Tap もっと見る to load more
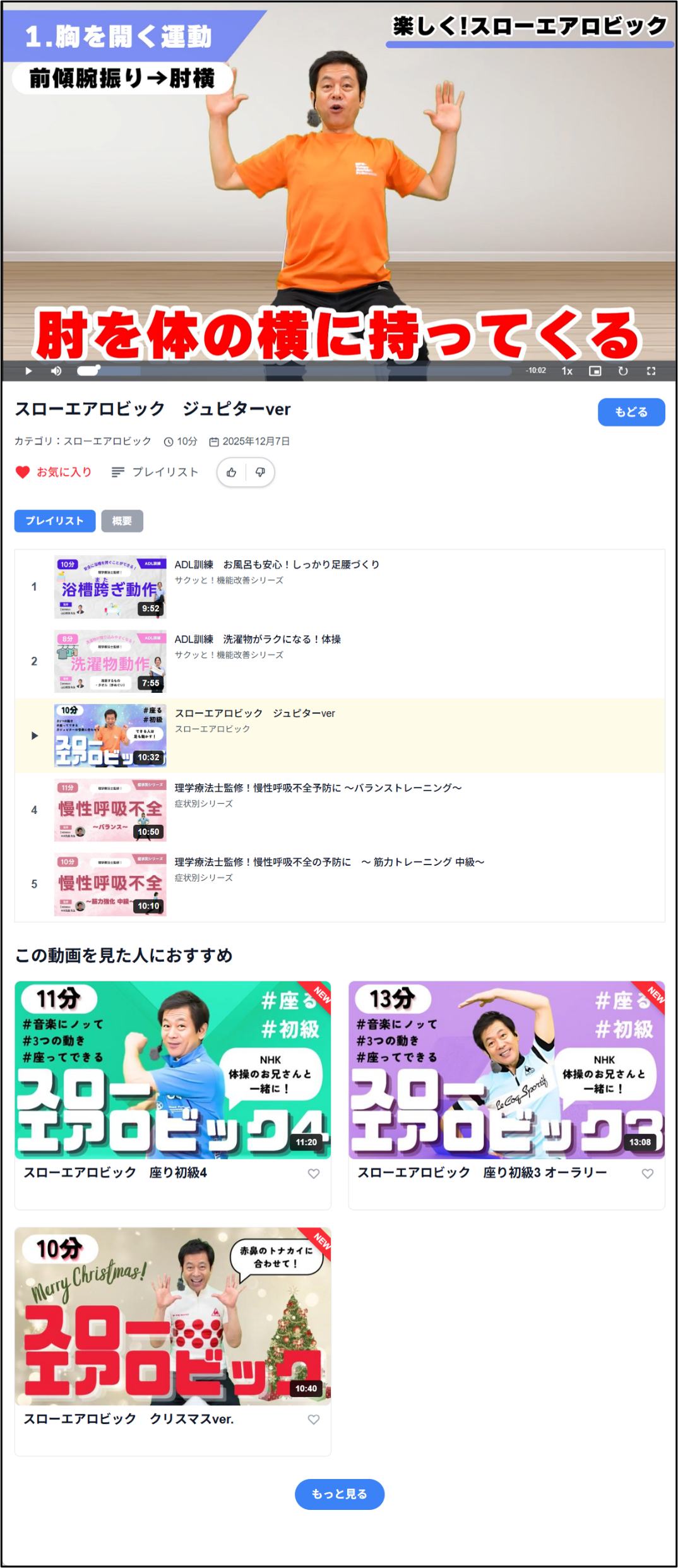678x1568 pixels. (339, 1494)
